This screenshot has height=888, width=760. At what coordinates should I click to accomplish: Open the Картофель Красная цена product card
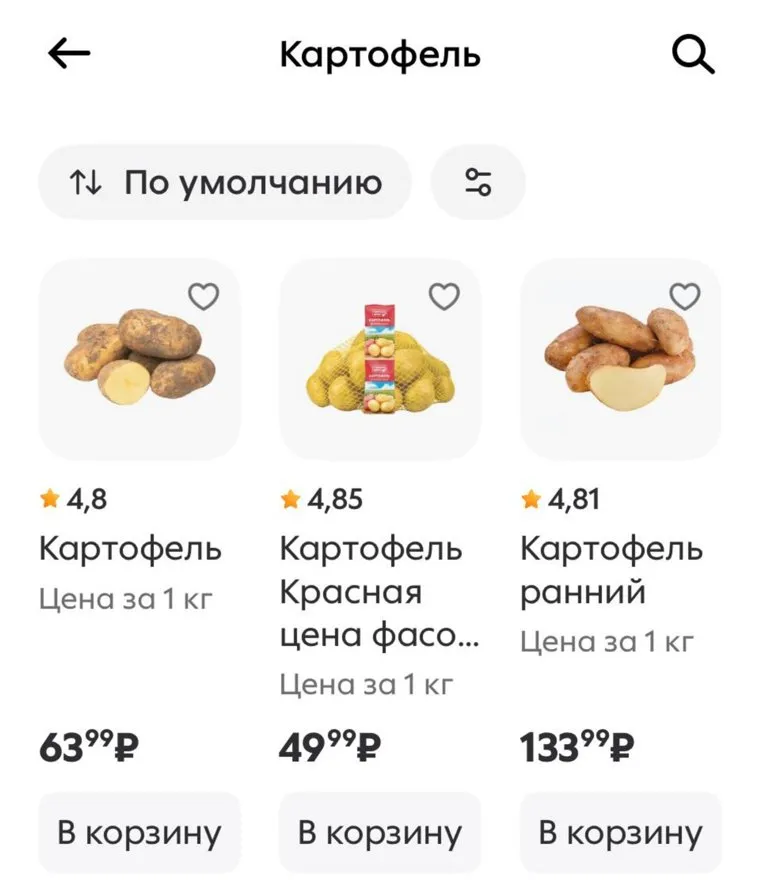[x=380, y=360]
